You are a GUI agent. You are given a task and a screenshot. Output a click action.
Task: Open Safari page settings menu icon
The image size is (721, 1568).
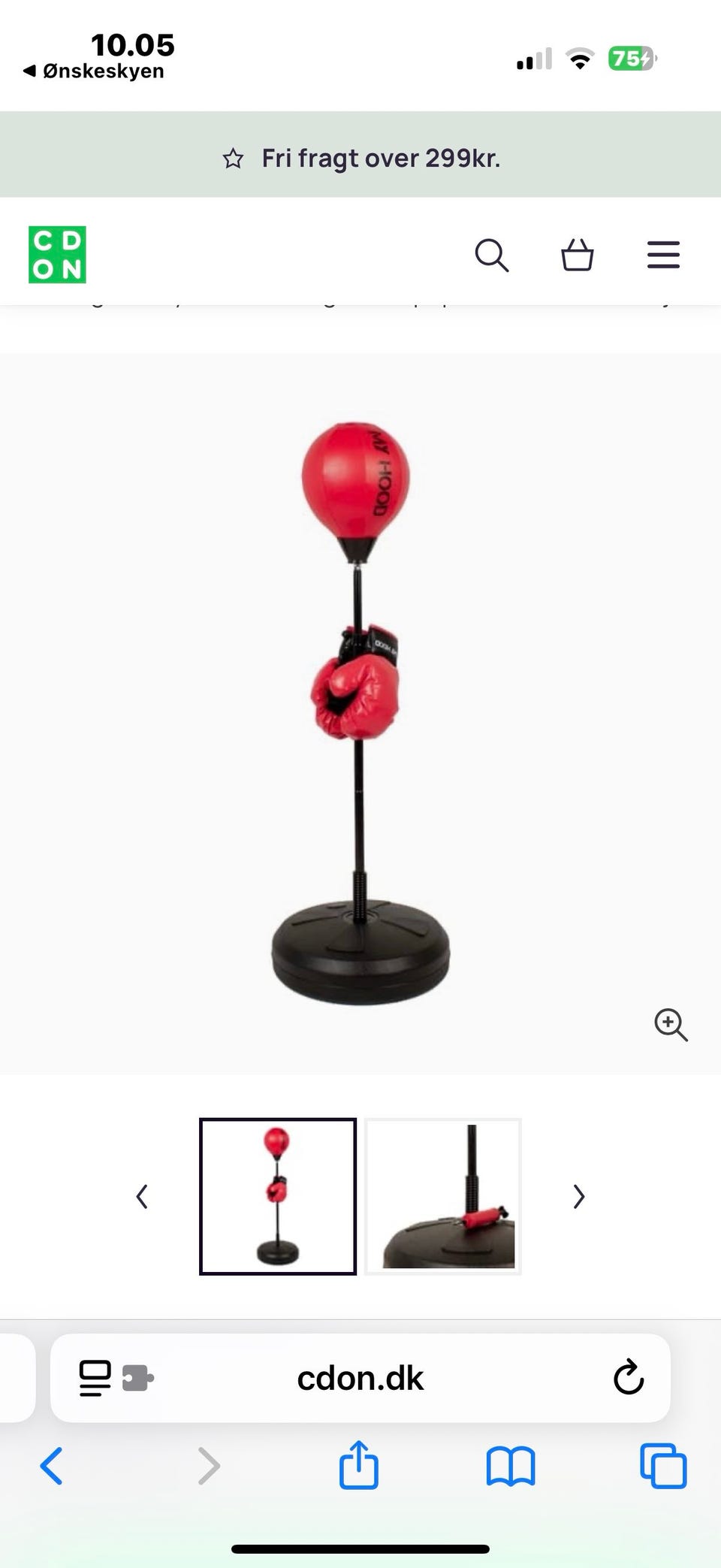116,1378
